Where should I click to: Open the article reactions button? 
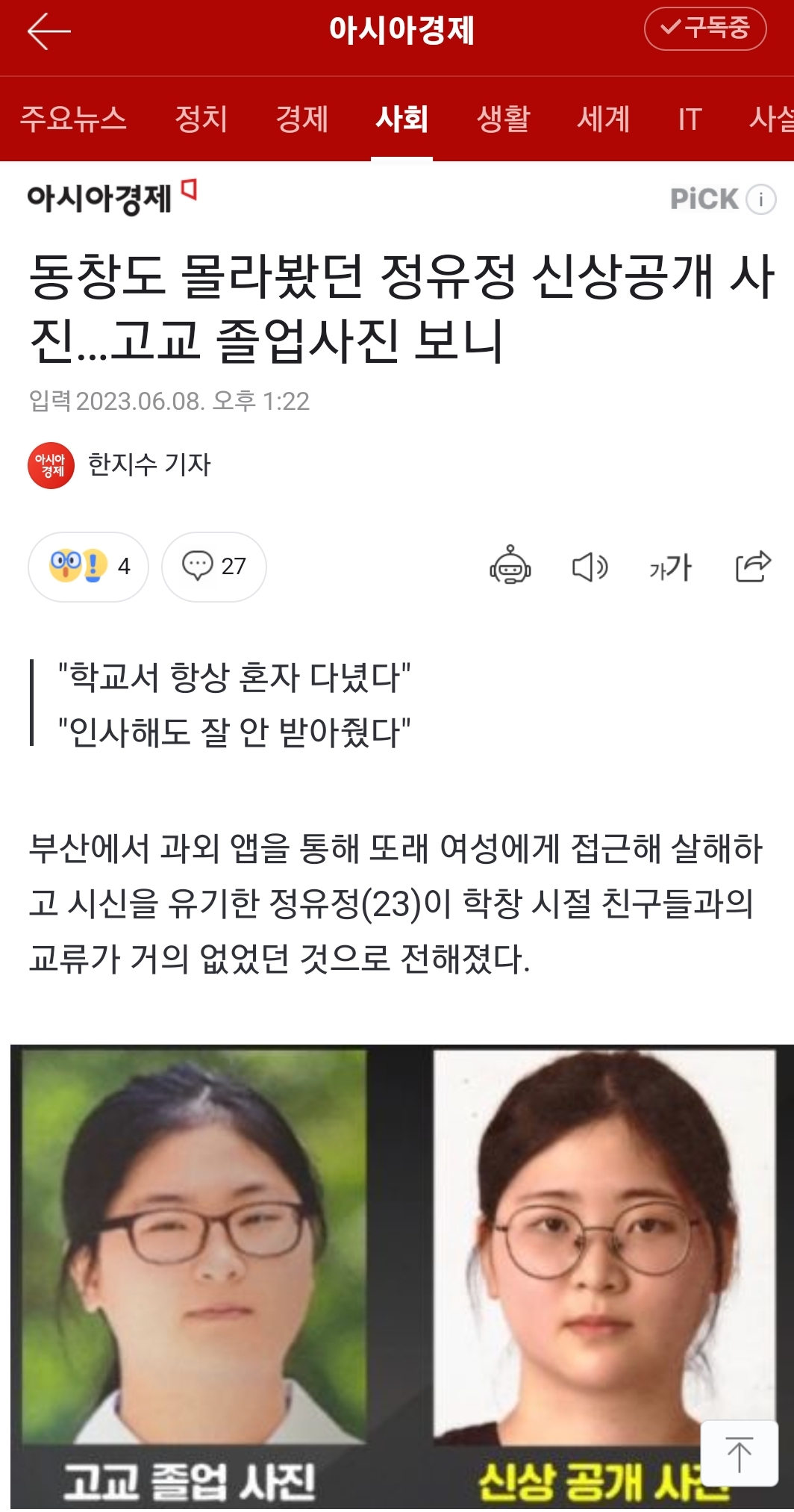coord(88,567)
